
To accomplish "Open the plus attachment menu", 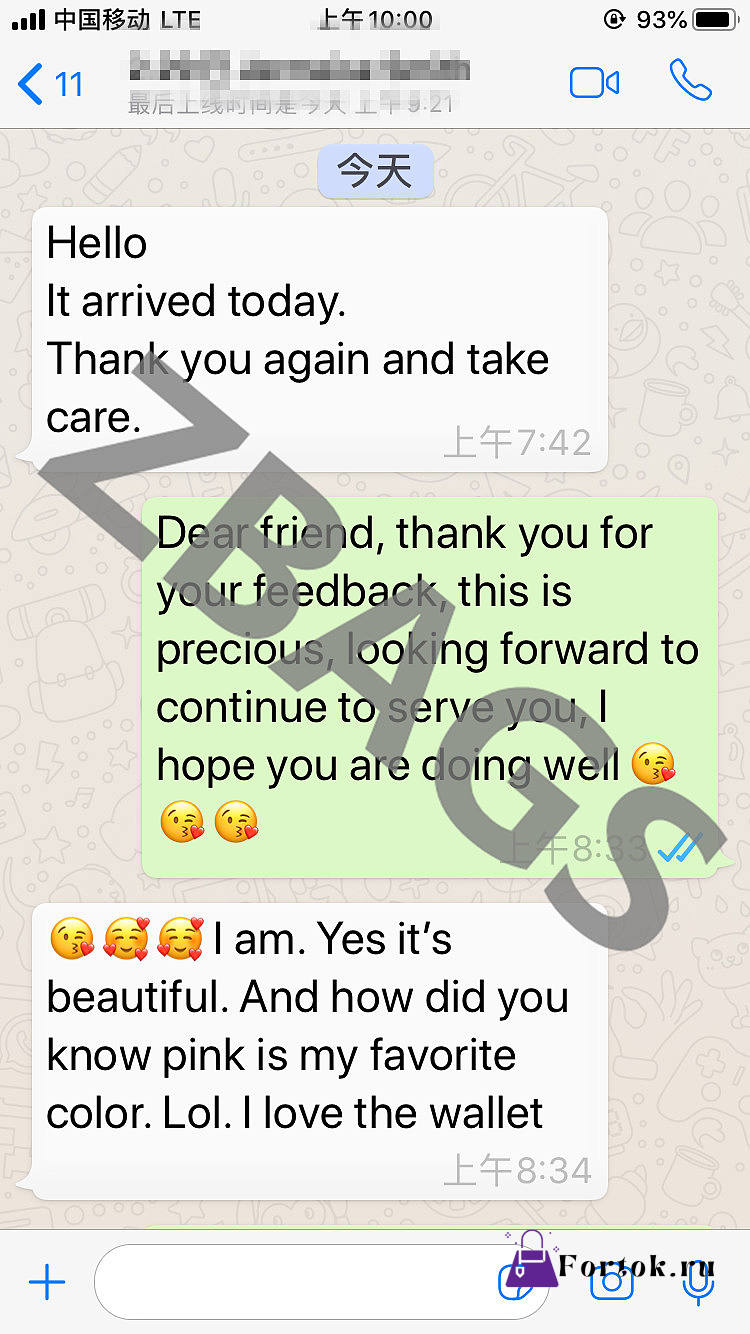I will (47, 1282).
